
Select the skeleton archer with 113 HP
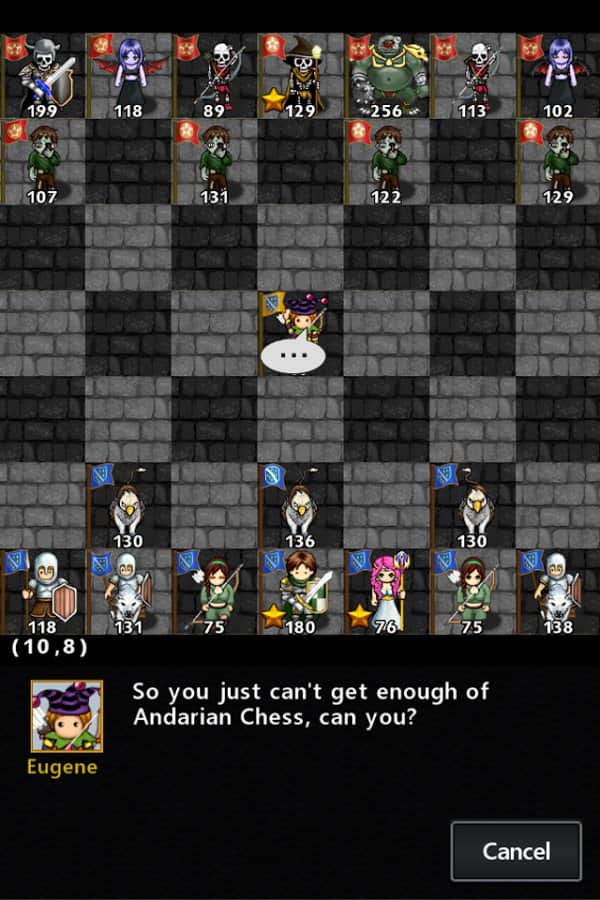[471, 76]
